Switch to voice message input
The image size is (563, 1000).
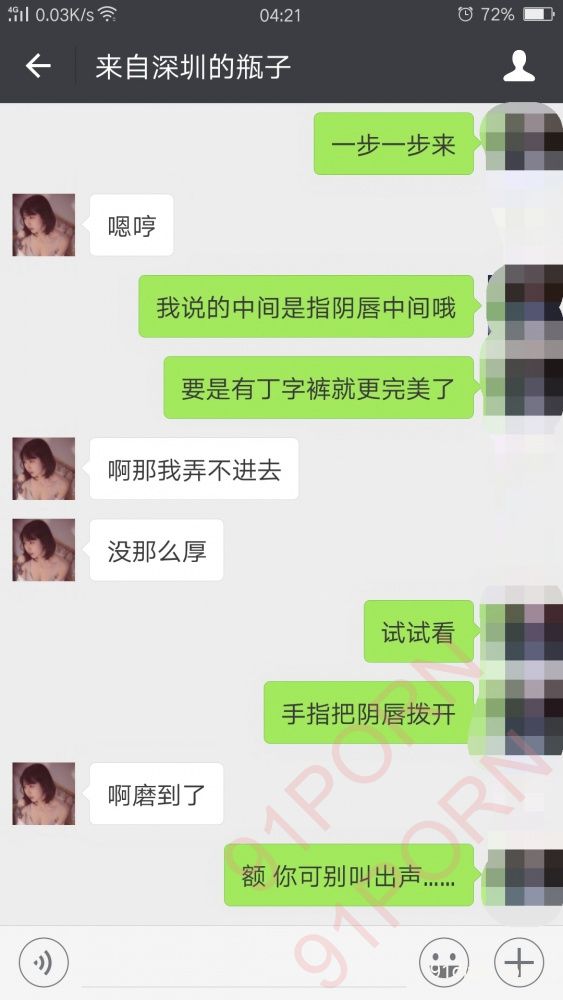[x=43, y=962]
